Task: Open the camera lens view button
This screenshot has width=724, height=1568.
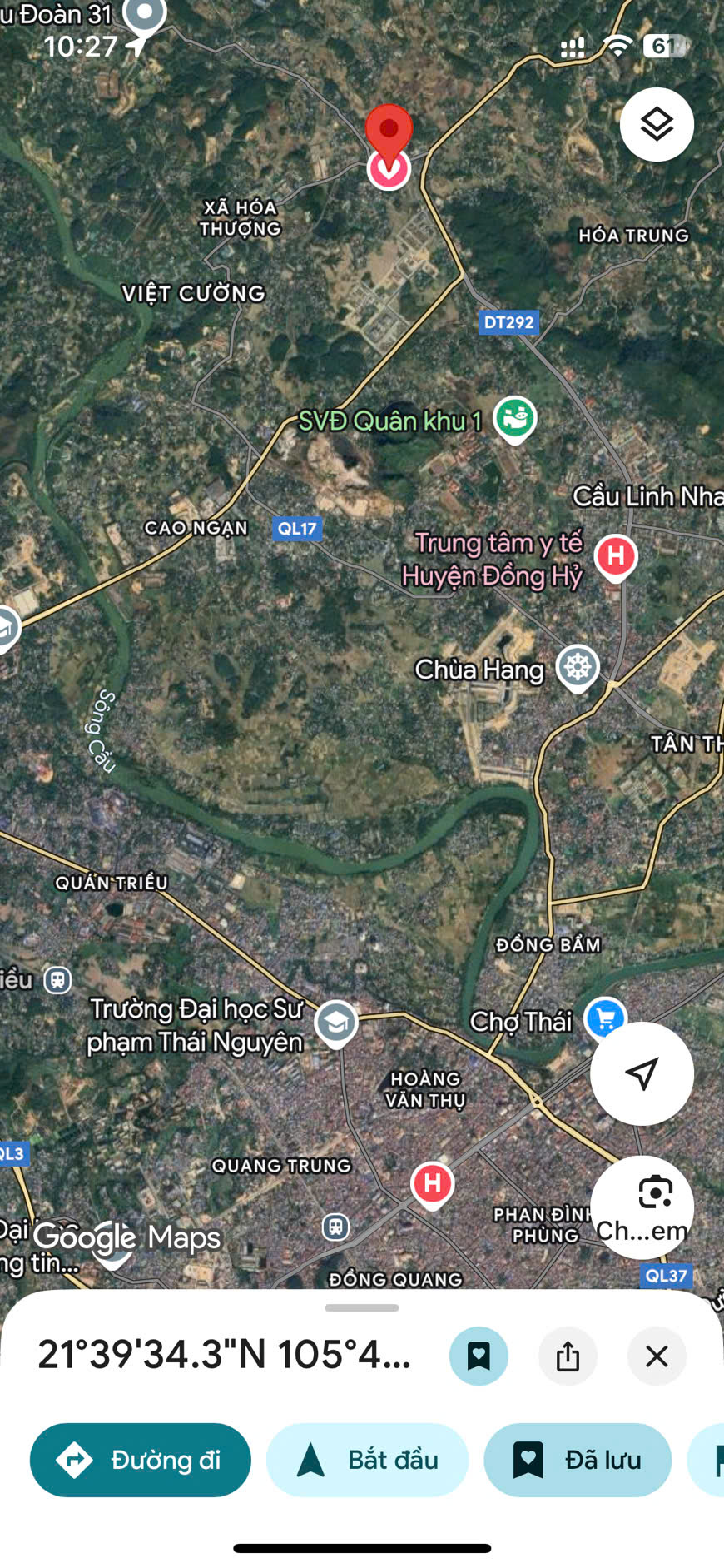Action: (642, 1205)
